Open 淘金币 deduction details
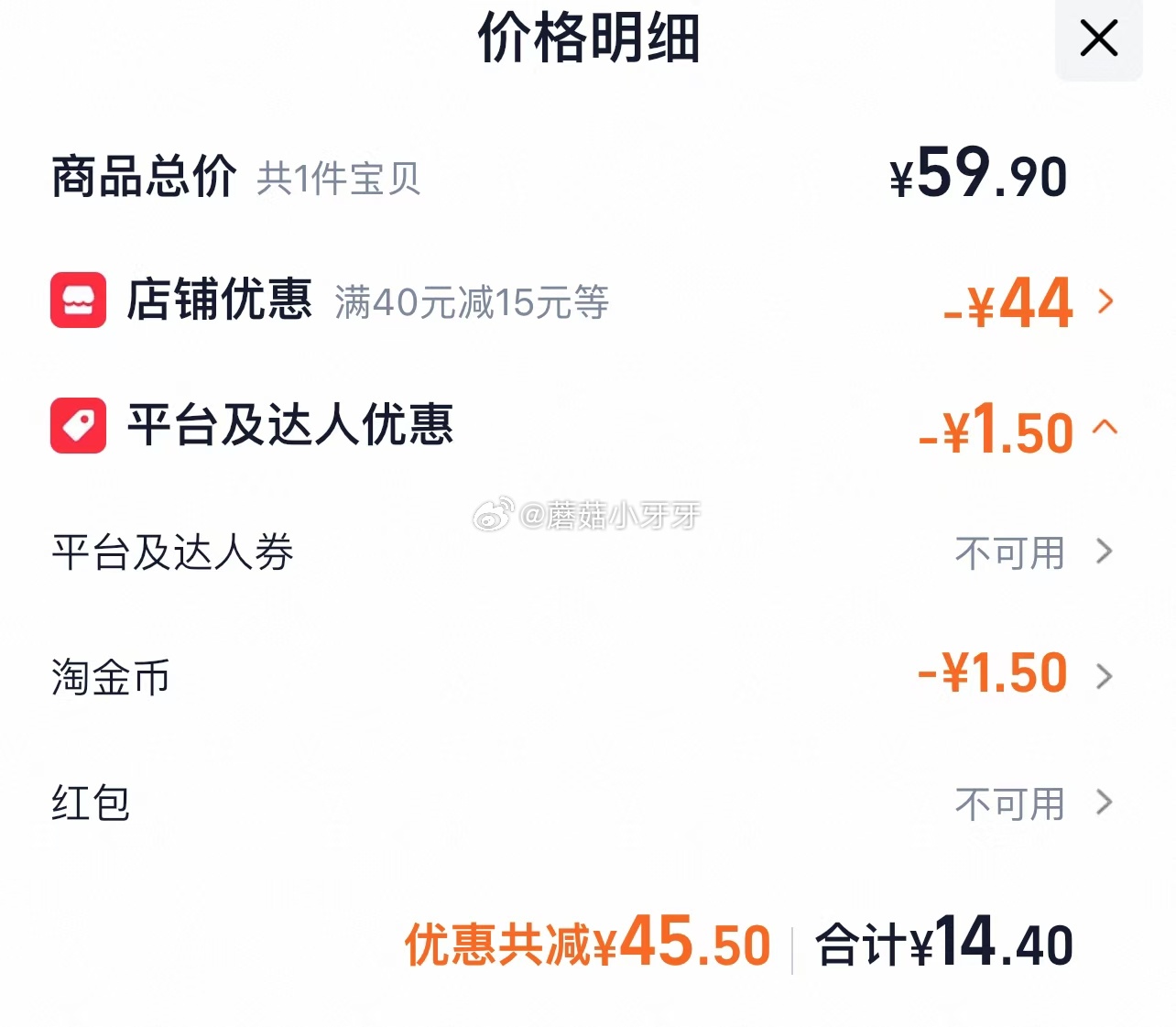 [1104, 676]
